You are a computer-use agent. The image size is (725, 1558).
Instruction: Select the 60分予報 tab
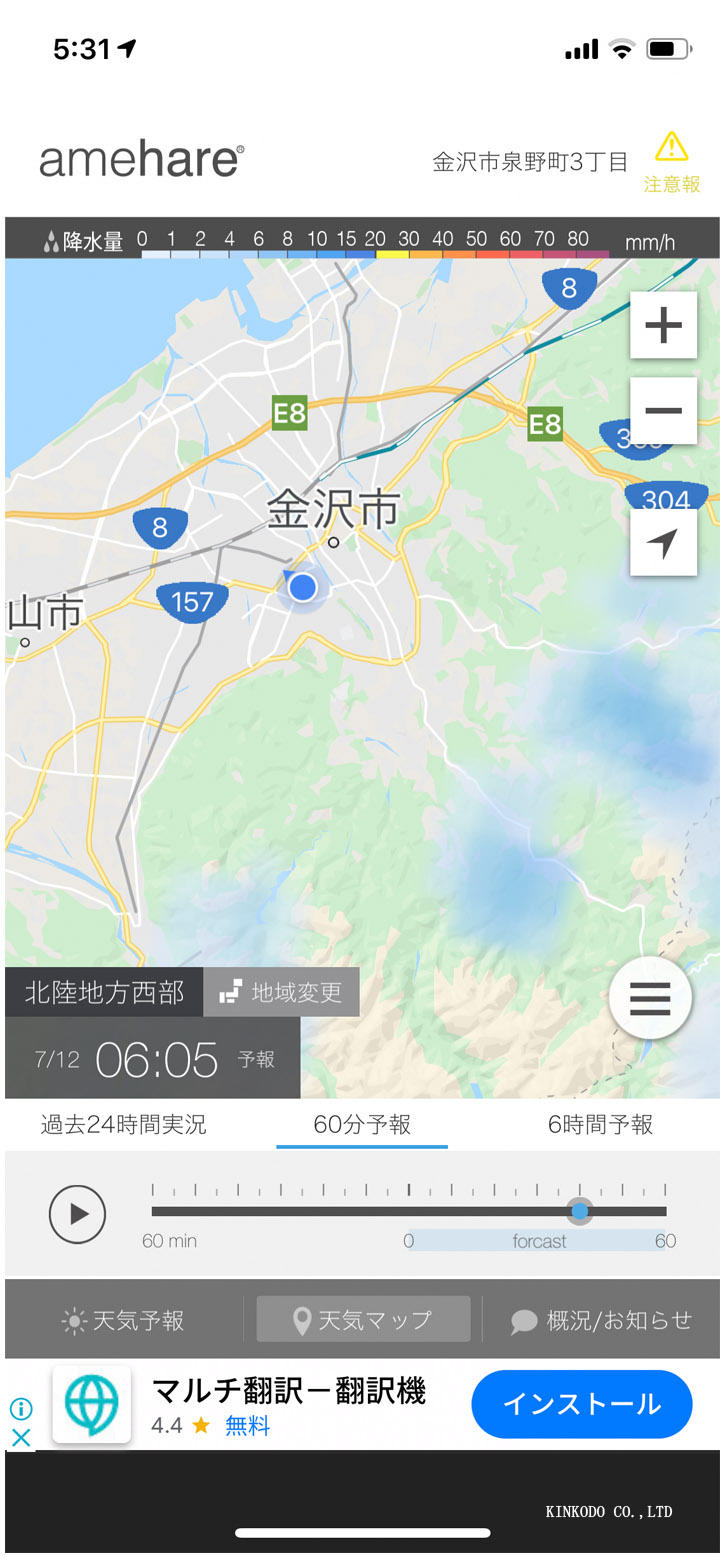point(362,1124)
